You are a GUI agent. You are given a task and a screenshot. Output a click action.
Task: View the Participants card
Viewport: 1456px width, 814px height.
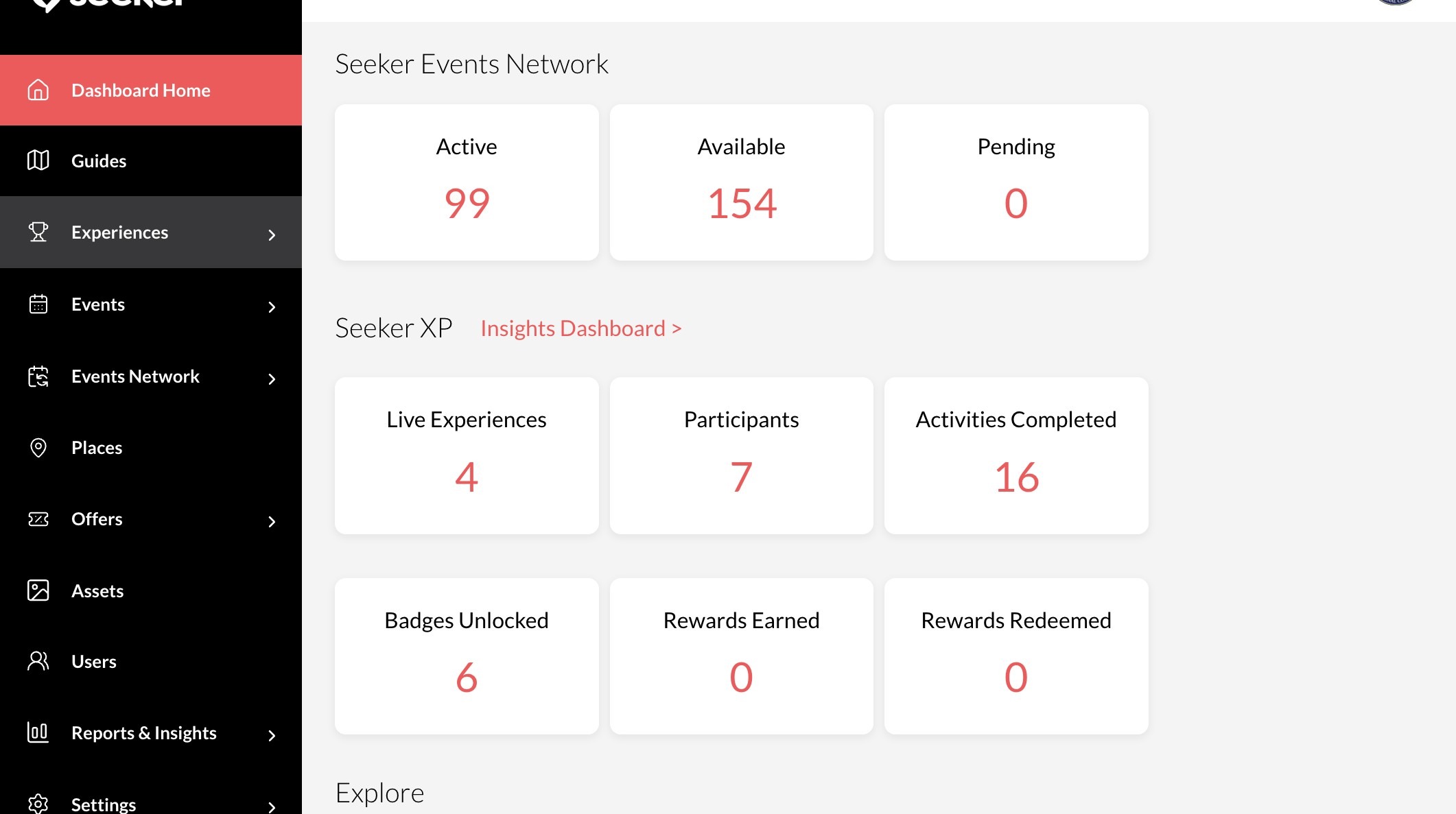coord(741,455)
